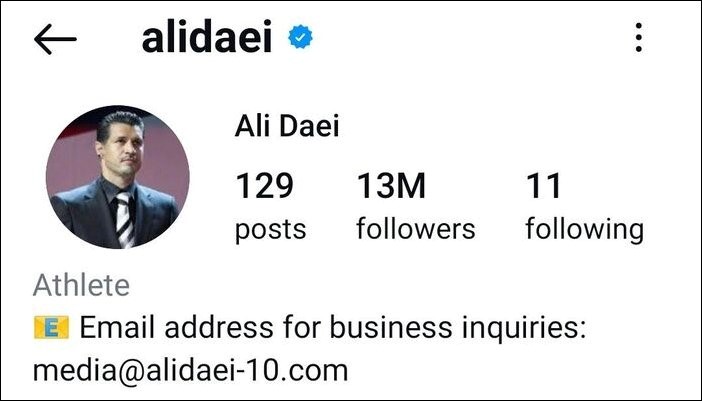
Task: Open the 11 following list
Action: [584, 207]
